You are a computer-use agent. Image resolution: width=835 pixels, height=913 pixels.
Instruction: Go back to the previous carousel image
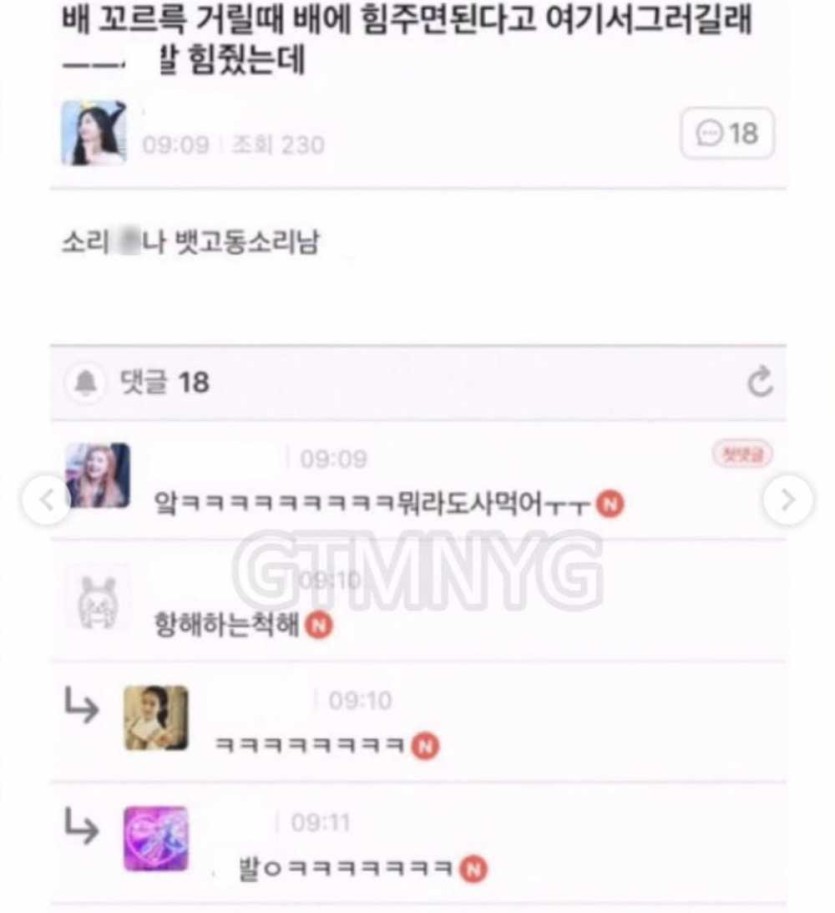click(46, 499)
